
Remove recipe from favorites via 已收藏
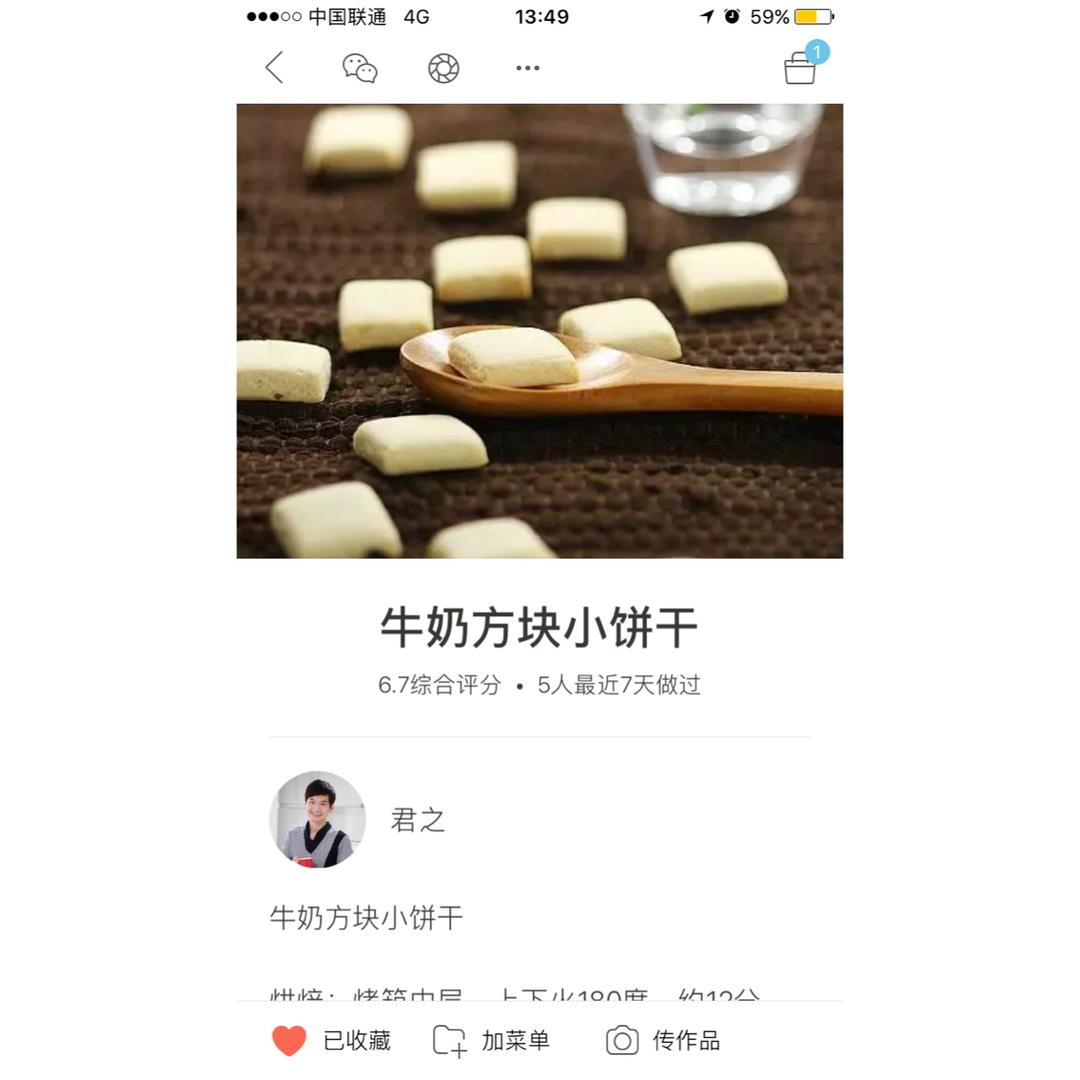pos(331,1040)
